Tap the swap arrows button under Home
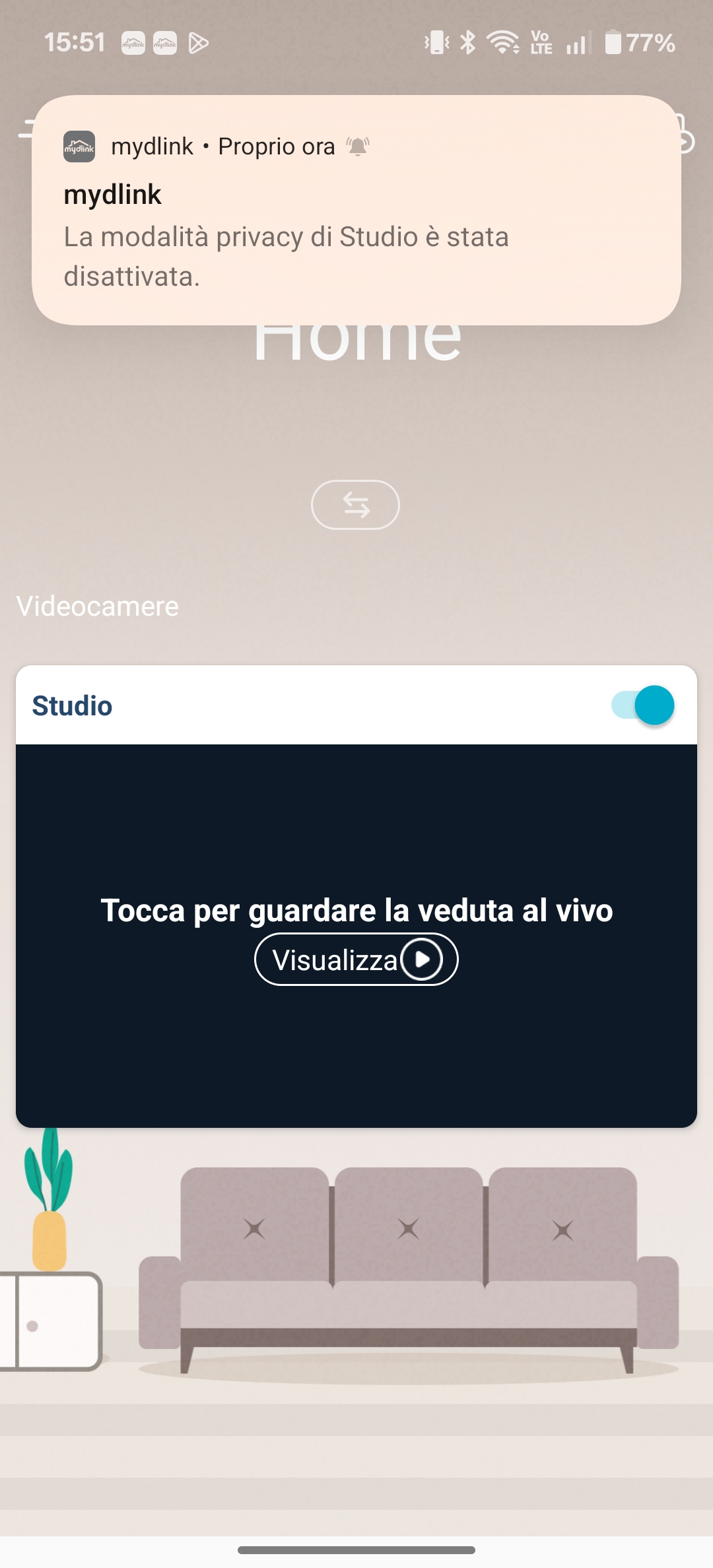Screen dimensions: 713x1568 click(x=355, y=505)
